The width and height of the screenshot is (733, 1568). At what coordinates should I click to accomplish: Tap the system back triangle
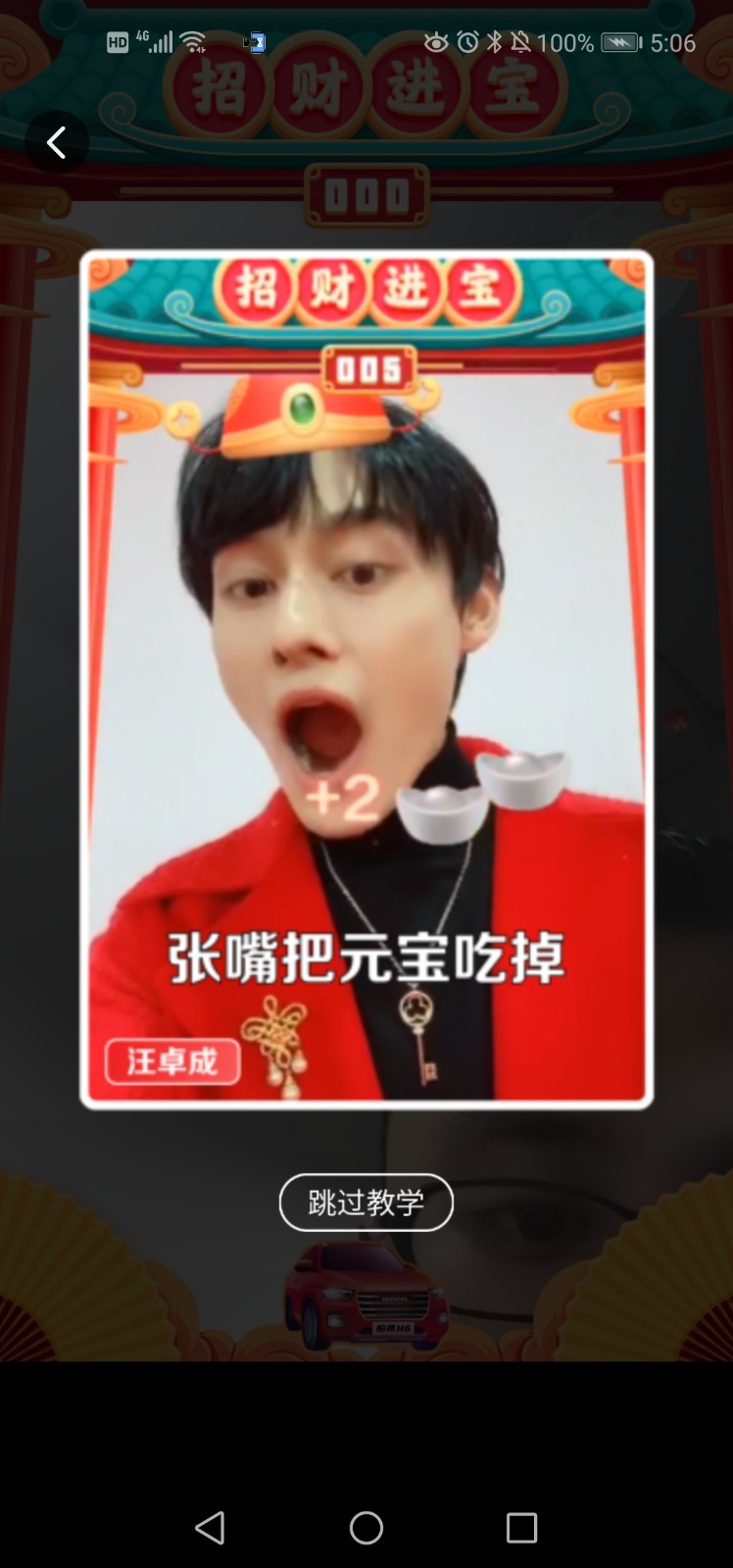pyautogui.click(x=211, y=1527)
